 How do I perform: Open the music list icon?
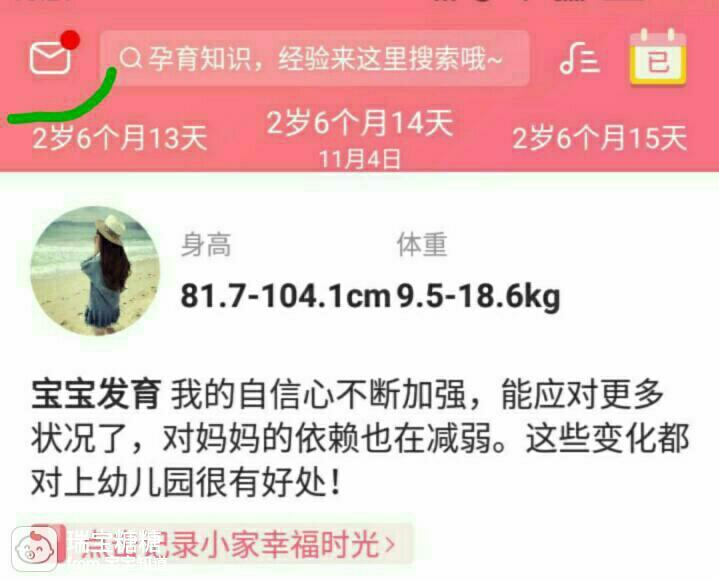tap(578, 59)
